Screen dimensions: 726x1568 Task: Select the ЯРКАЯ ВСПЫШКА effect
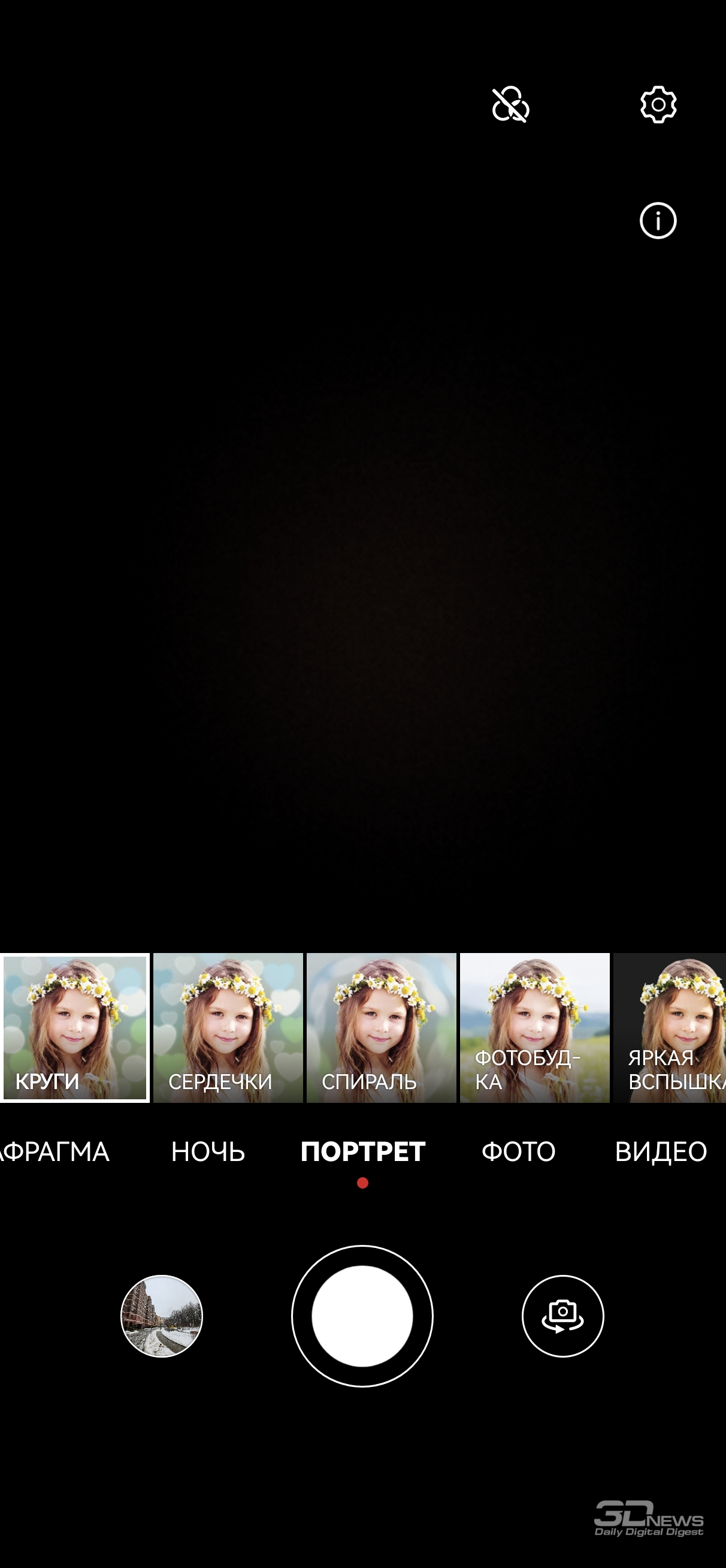(670, 1028)
